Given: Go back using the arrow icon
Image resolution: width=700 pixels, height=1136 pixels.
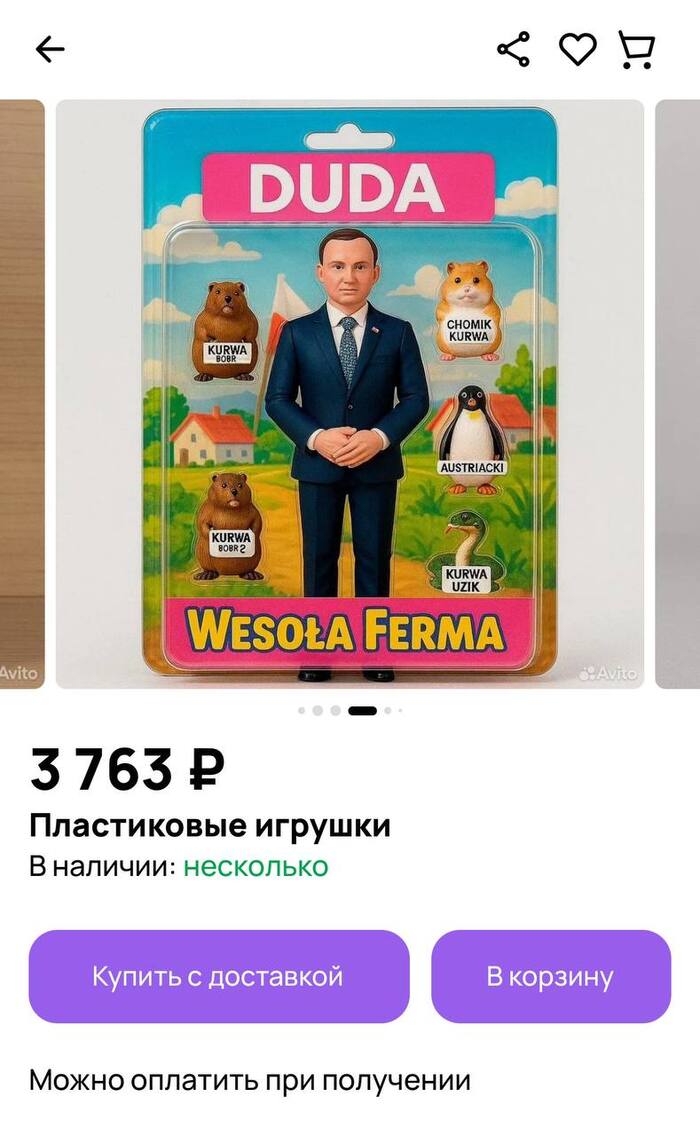Looking at the screenshot, I should [x=49, y=49].
